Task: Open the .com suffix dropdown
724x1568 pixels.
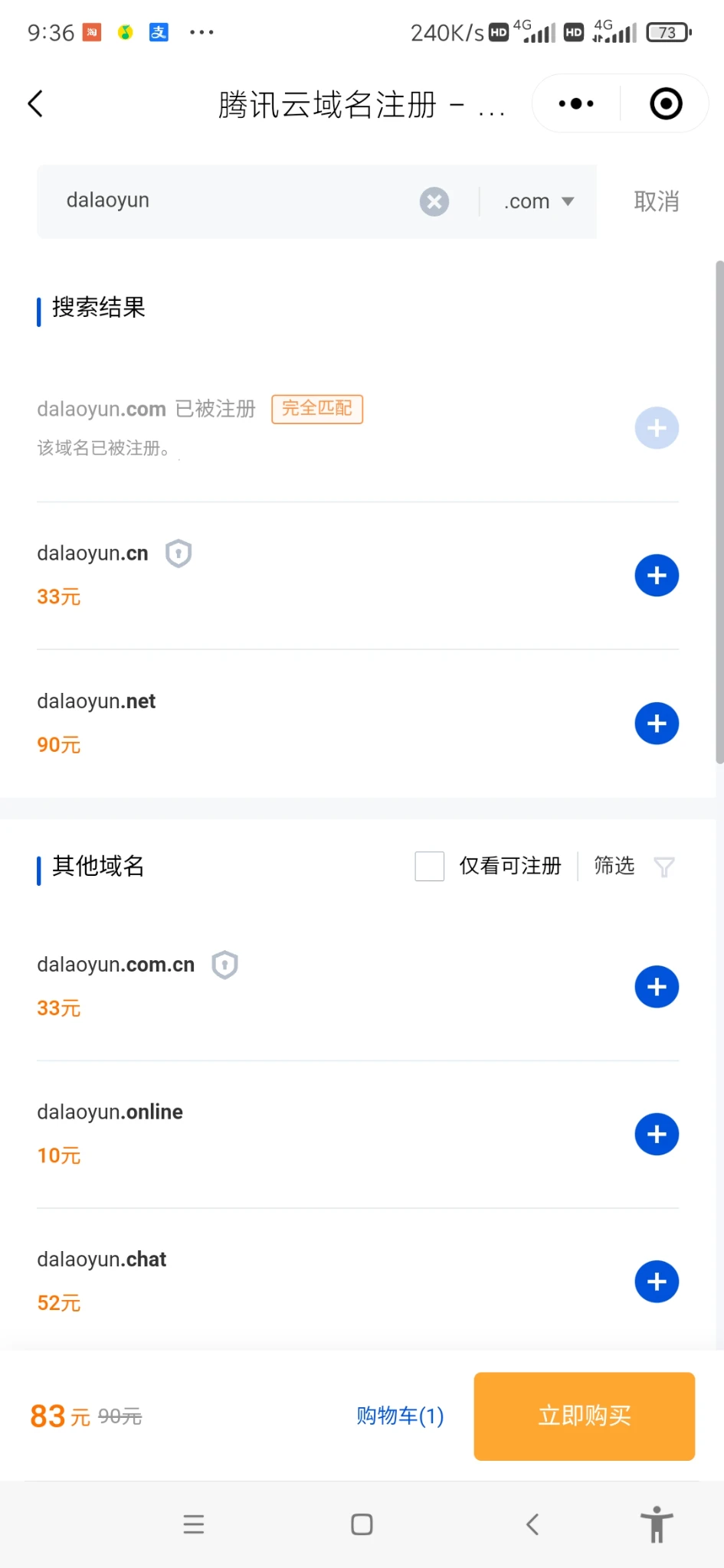Action: click(539, 201)
